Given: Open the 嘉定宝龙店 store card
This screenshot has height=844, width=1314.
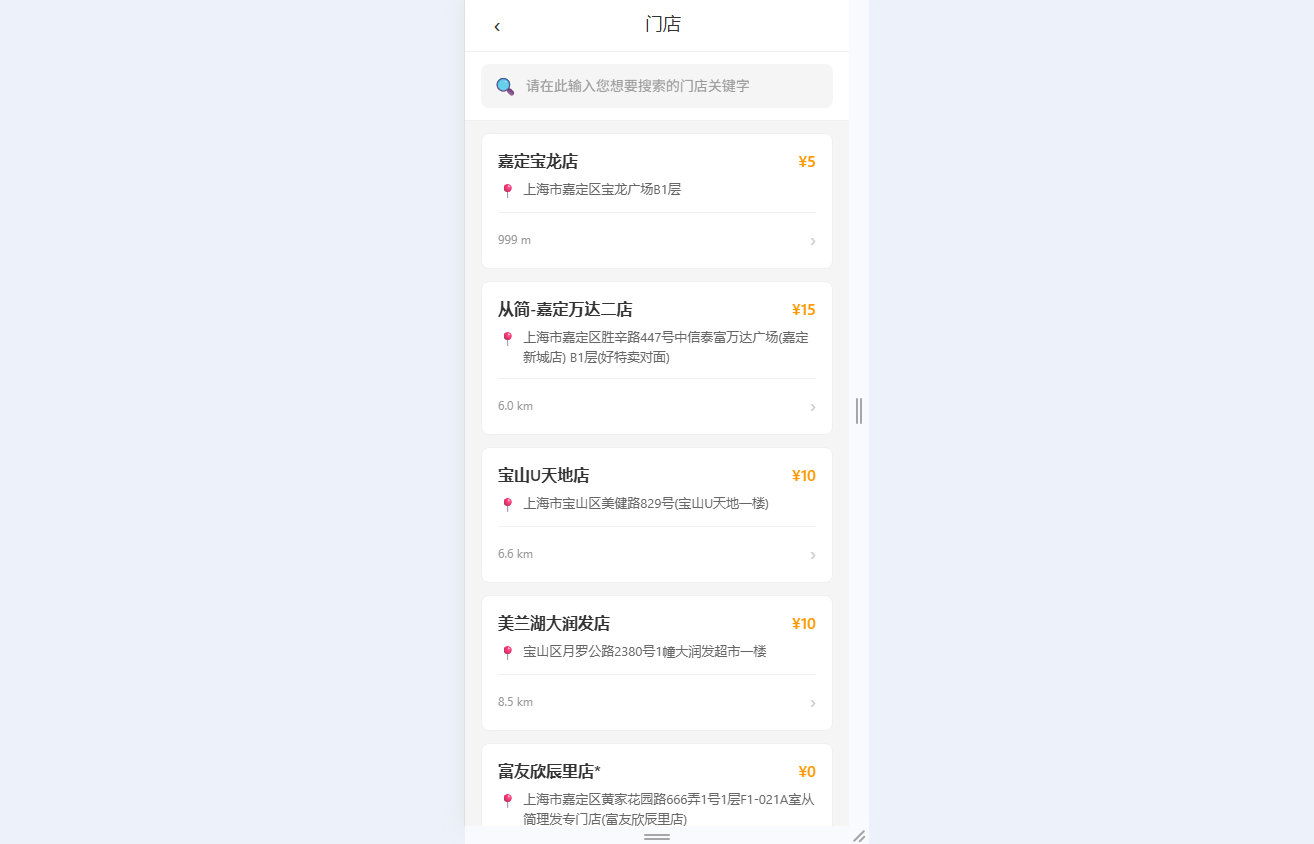Looking at the screenshot, I should 656,201.
